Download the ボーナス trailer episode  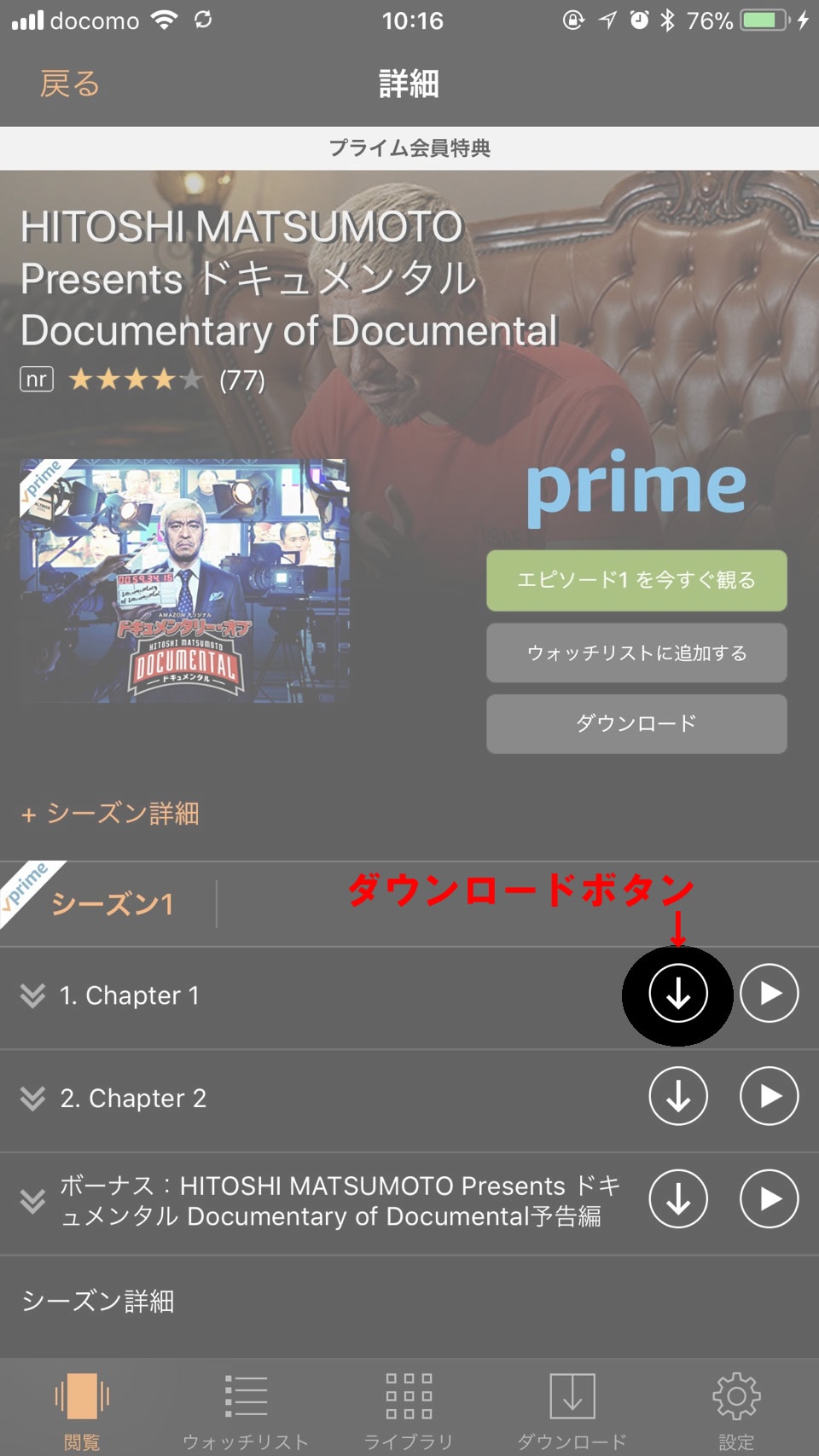(678, 1199)
